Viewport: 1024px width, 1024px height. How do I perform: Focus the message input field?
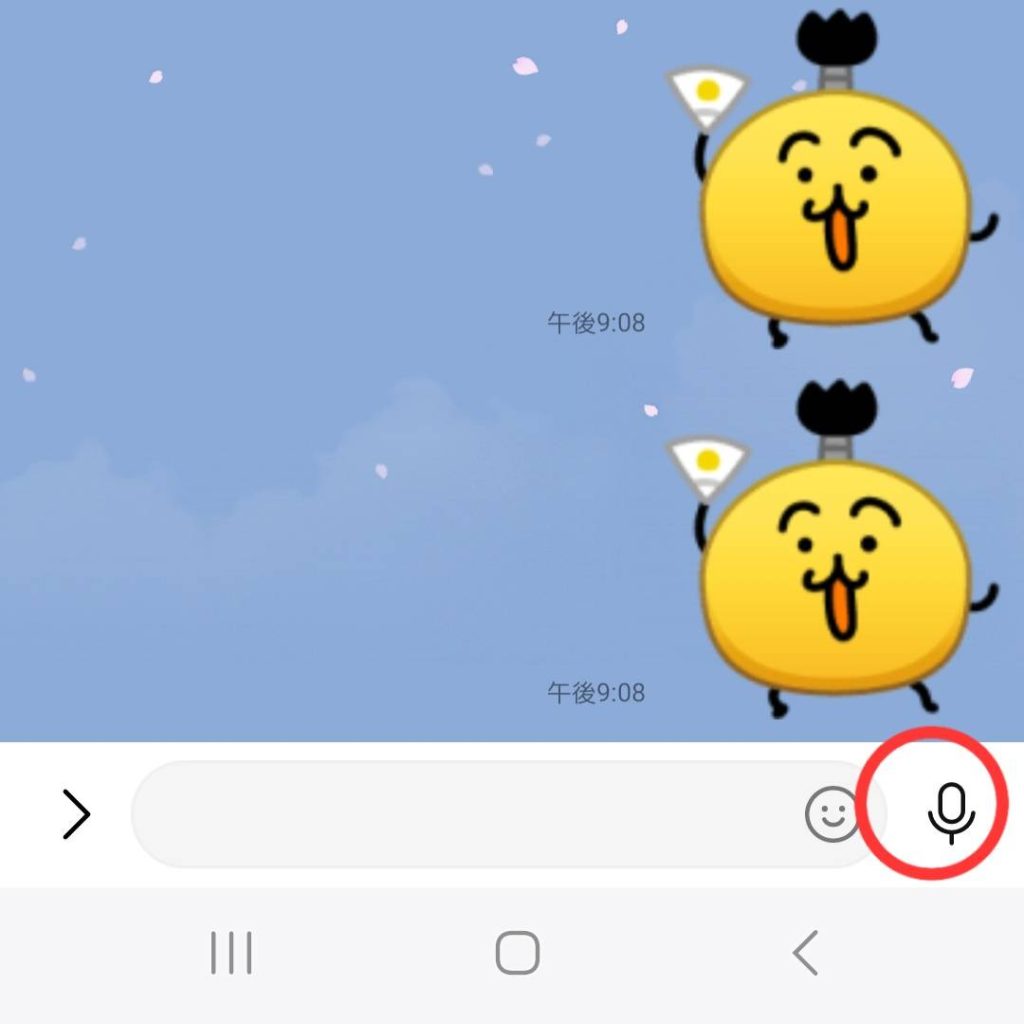(460, 814)
